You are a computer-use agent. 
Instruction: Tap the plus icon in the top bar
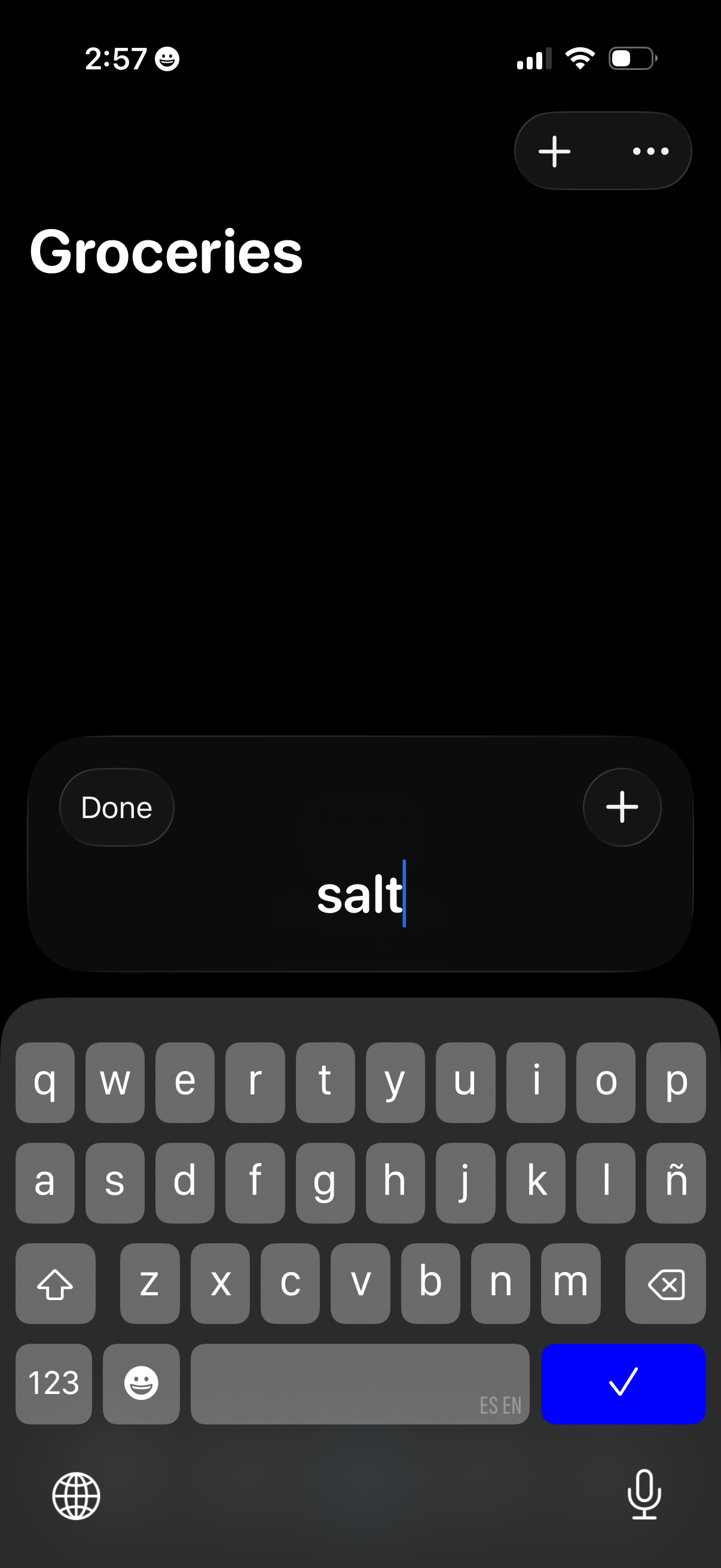(554, 151)
